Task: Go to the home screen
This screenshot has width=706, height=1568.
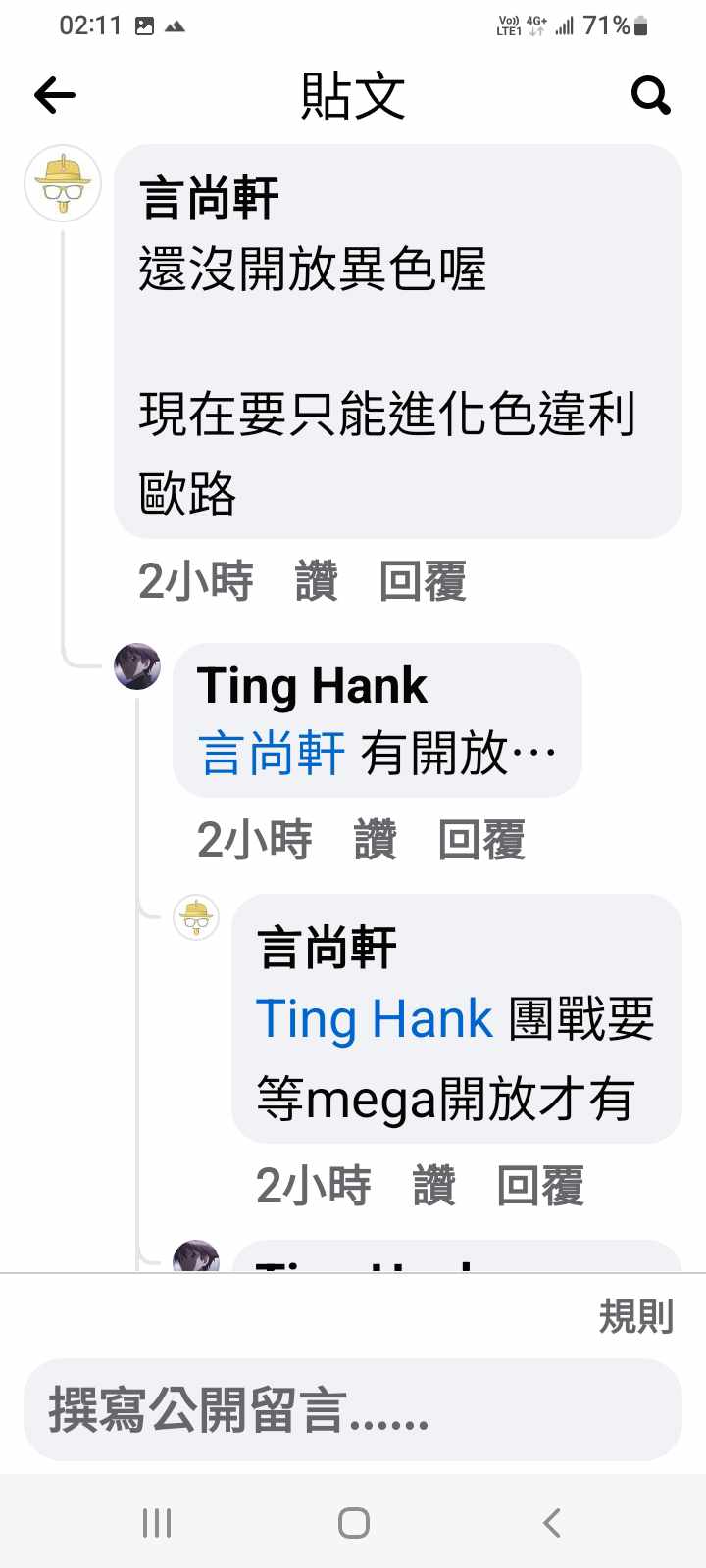Action: coord(353,1522)
